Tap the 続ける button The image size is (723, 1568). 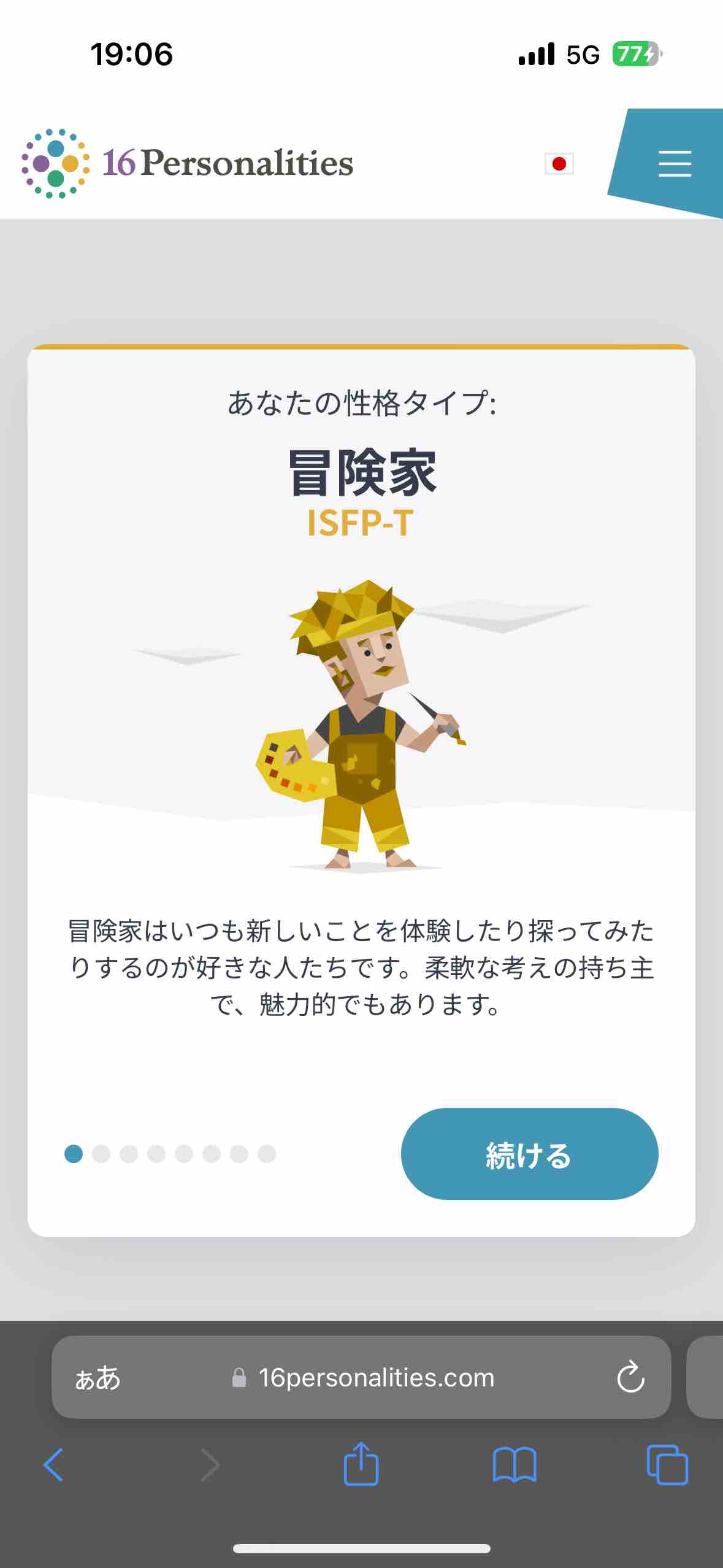click(530, 1153)
